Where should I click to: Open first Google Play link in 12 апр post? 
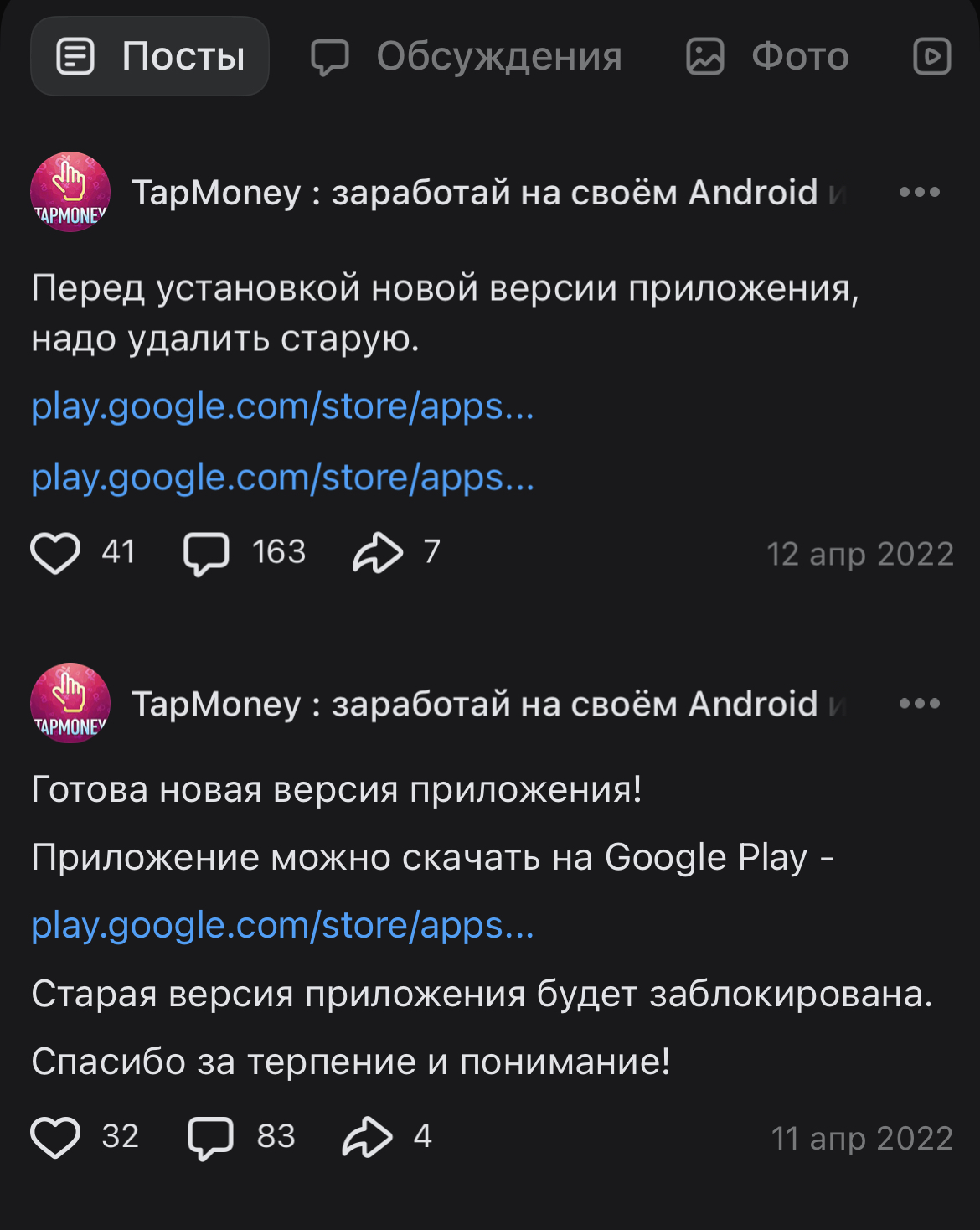coord(282,406)
